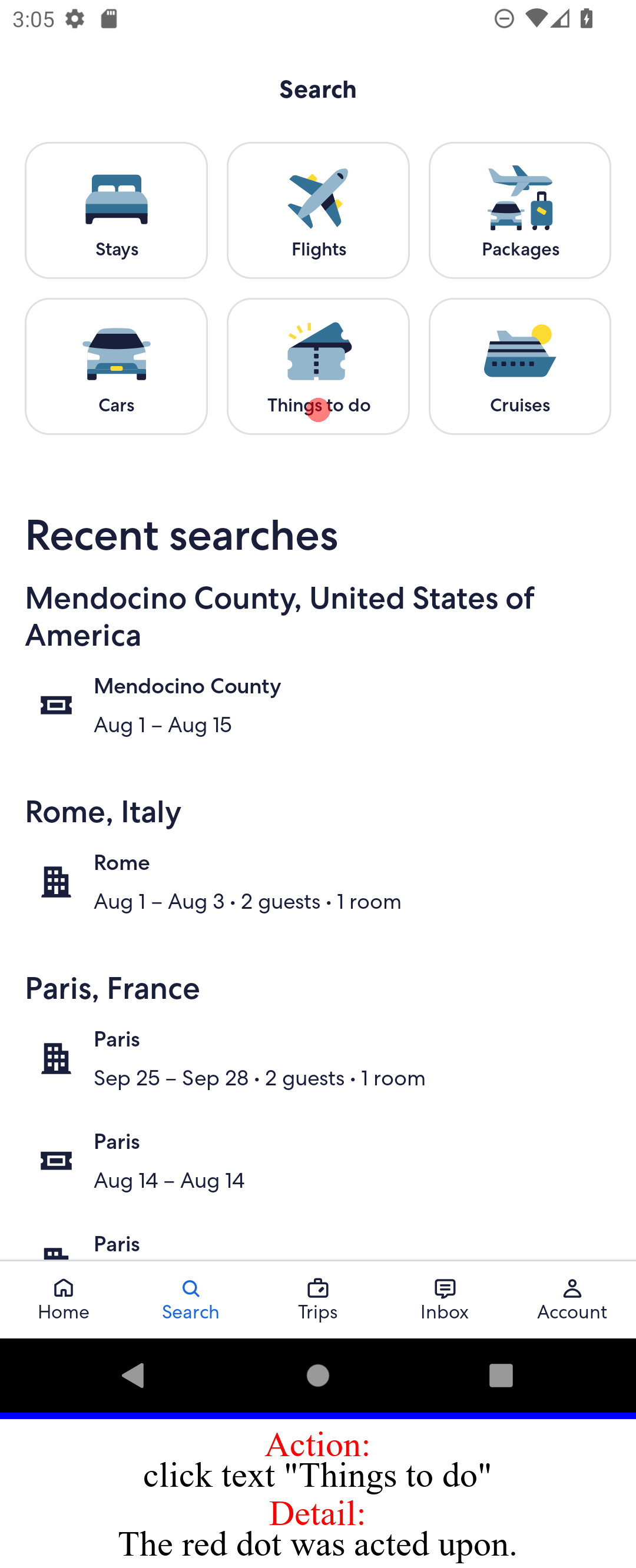Tap the system back button
This screenshot has height=1568, width=636.
point(134,1375)
